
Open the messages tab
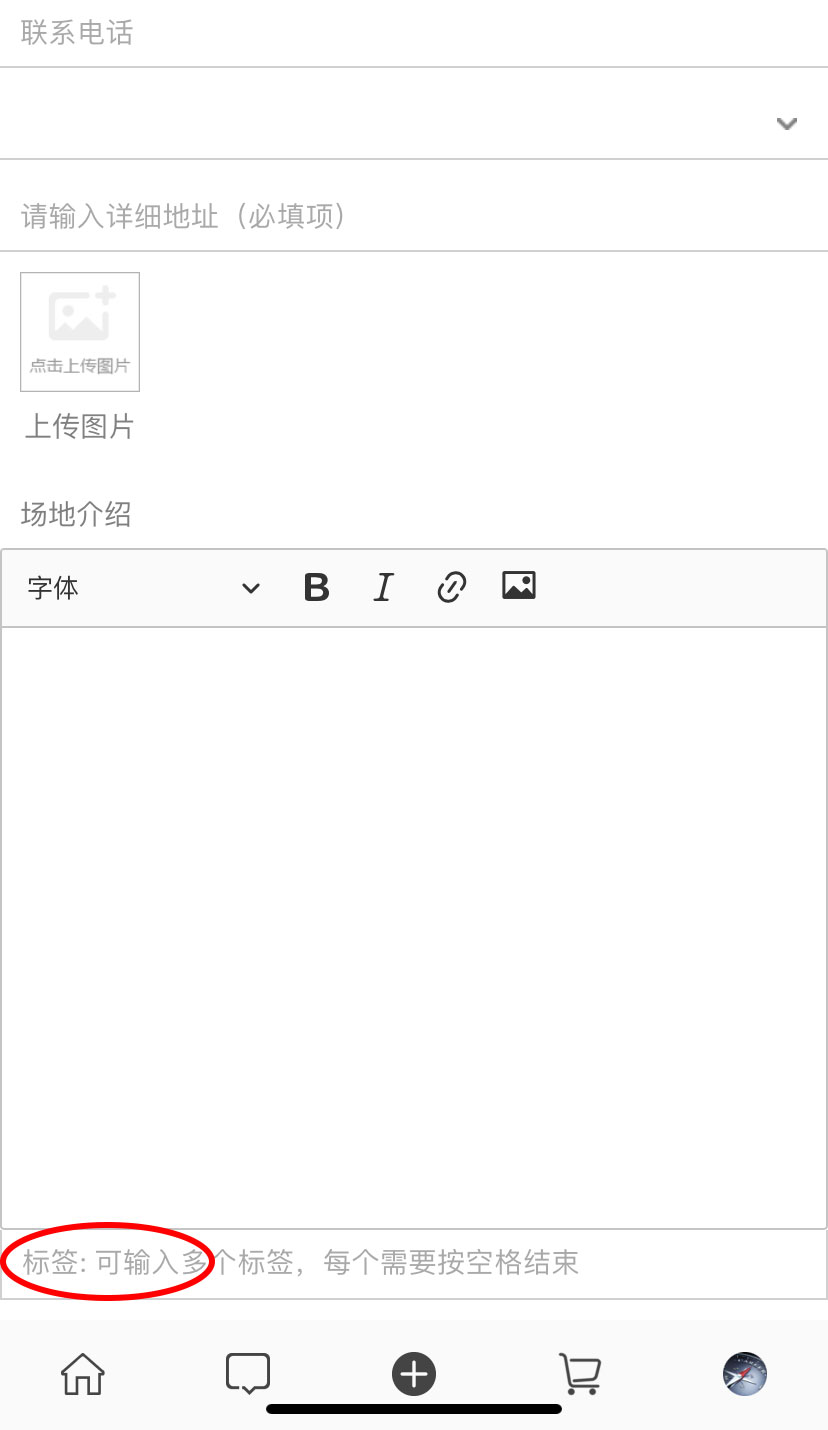coord(248,1374)
